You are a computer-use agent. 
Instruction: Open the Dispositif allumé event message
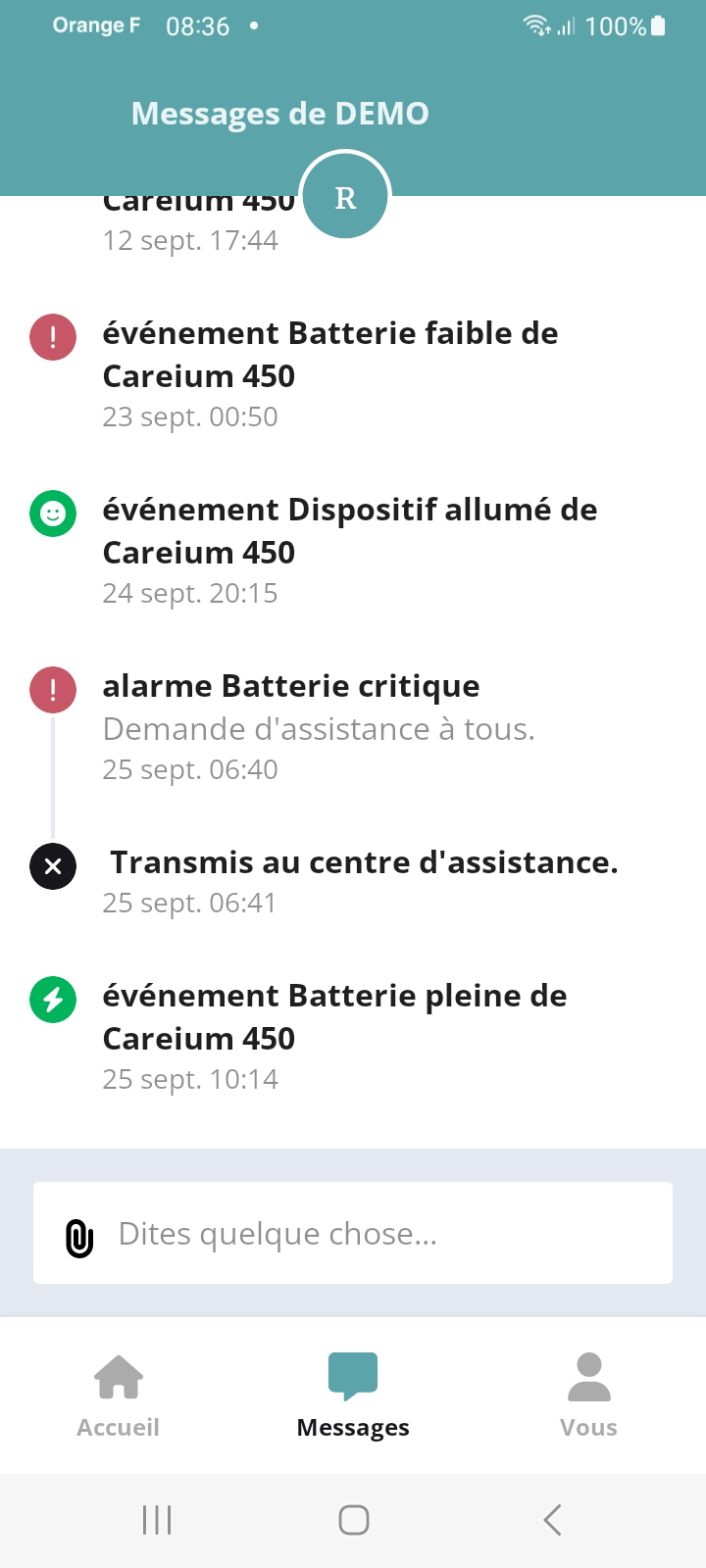click(349, 531)
